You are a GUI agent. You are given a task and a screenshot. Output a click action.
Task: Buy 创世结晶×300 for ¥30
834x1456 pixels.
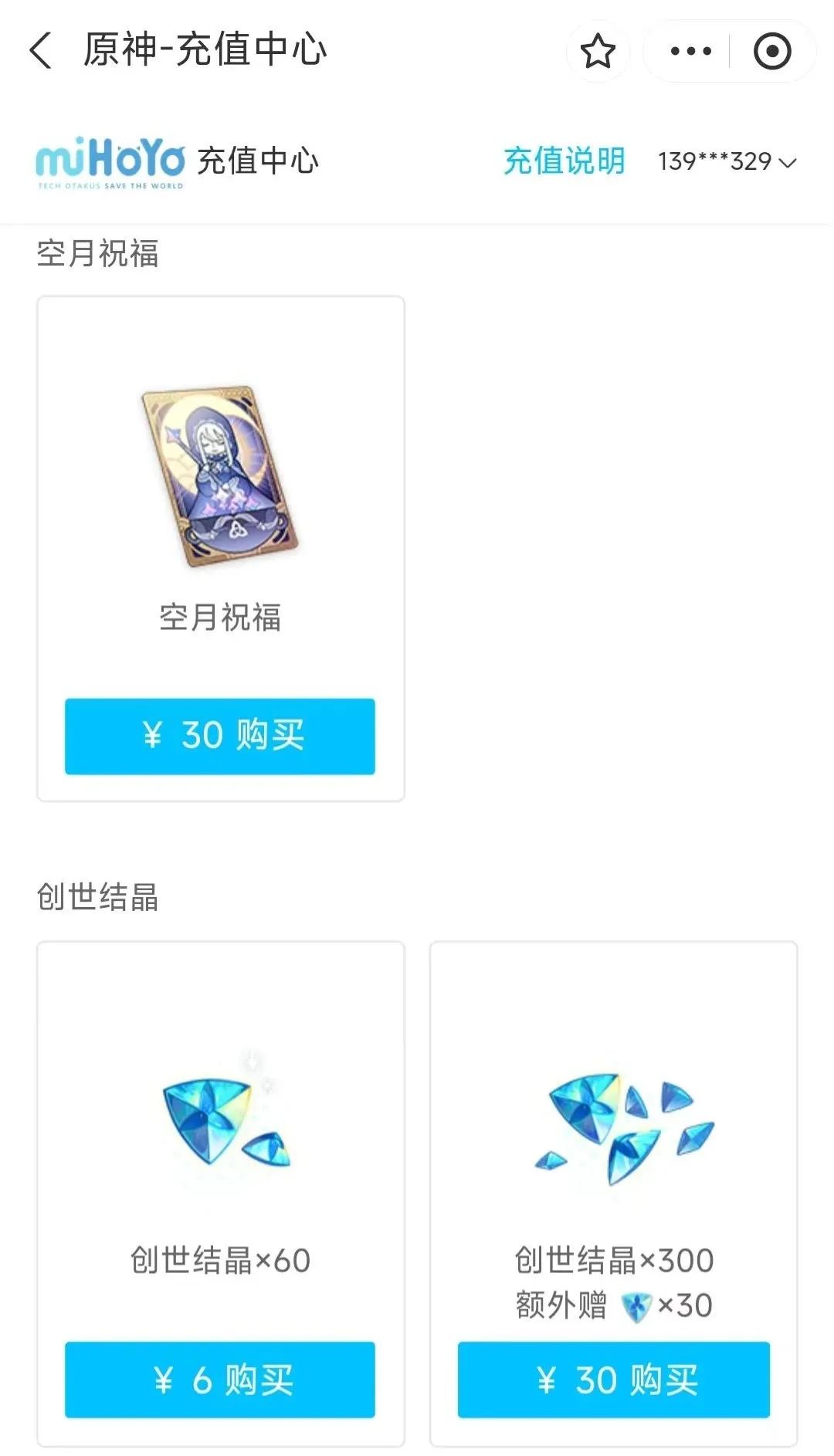point(614,1380)
